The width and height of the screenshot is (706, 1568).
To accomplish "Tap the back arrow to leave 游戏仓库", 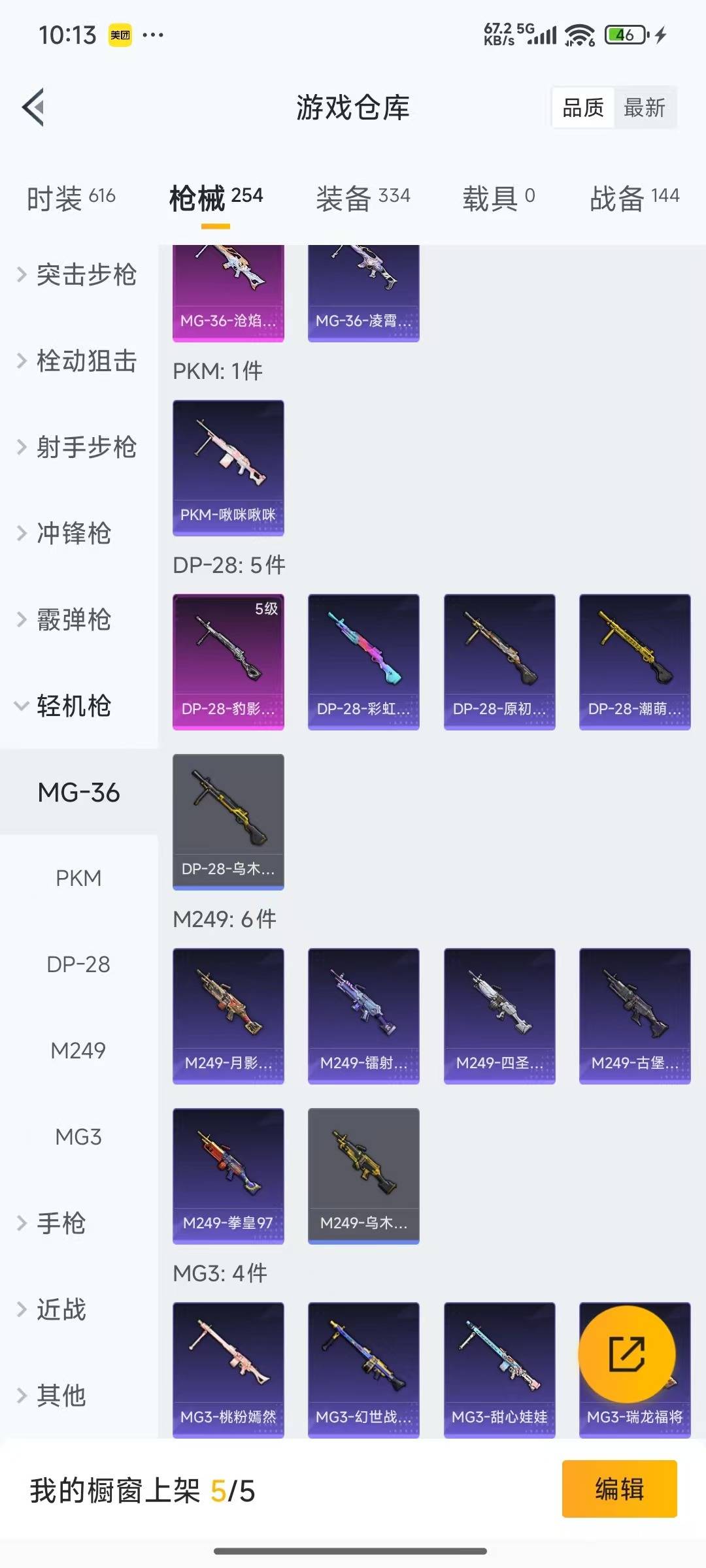I will 33,107.
